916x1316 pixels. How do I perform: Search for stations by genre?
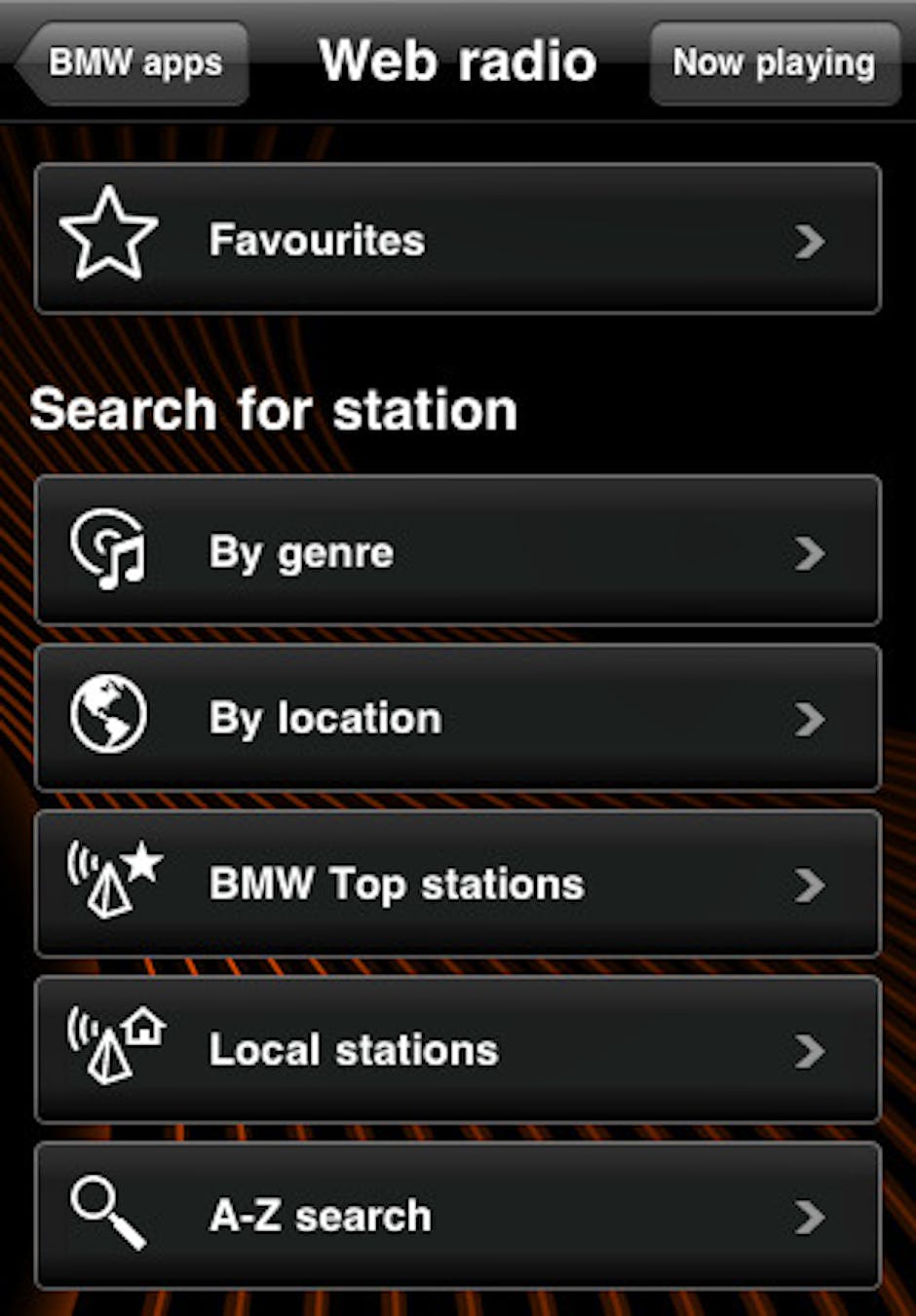[457, 551]
